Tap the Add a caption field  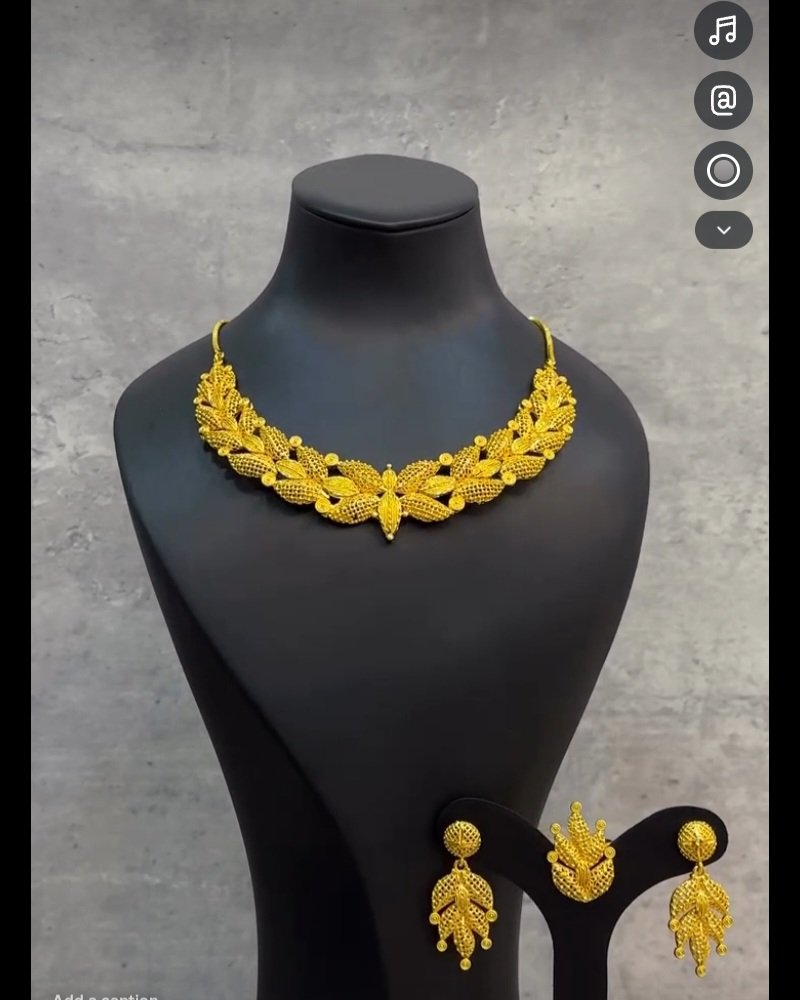tap(105, 996)
